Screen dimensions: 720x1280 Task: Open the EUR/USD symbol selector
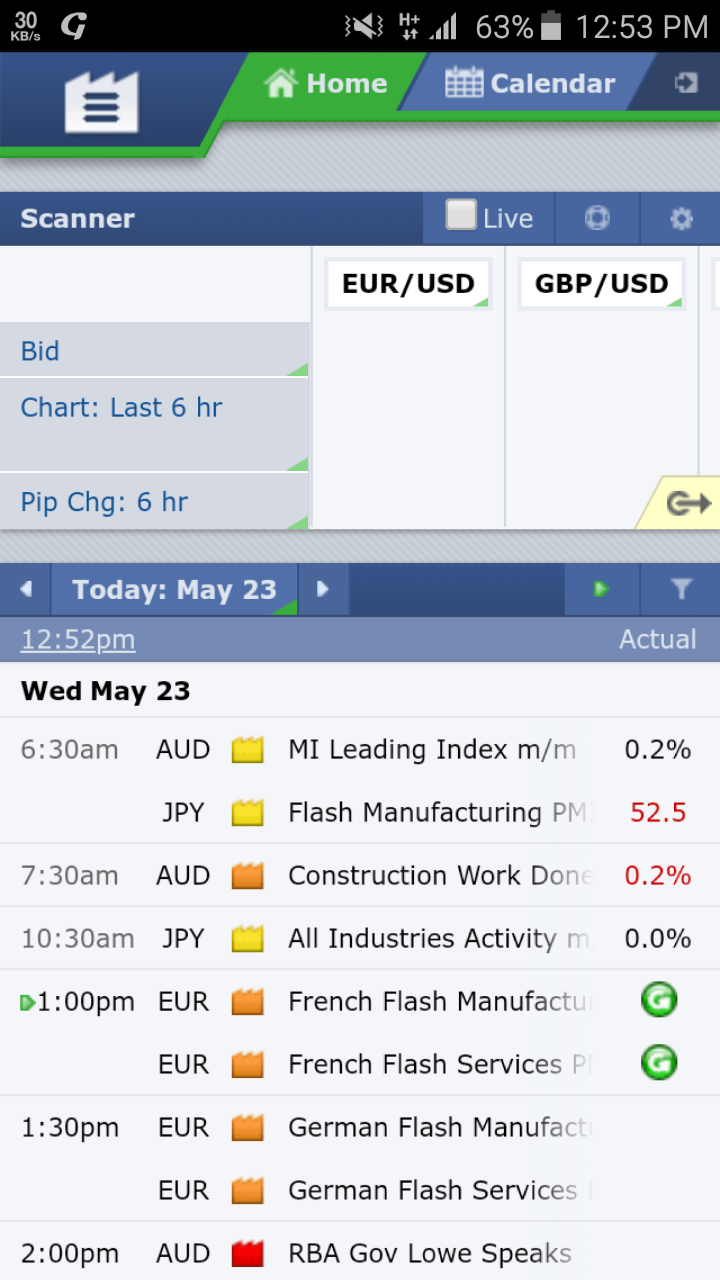pos(407,283)
